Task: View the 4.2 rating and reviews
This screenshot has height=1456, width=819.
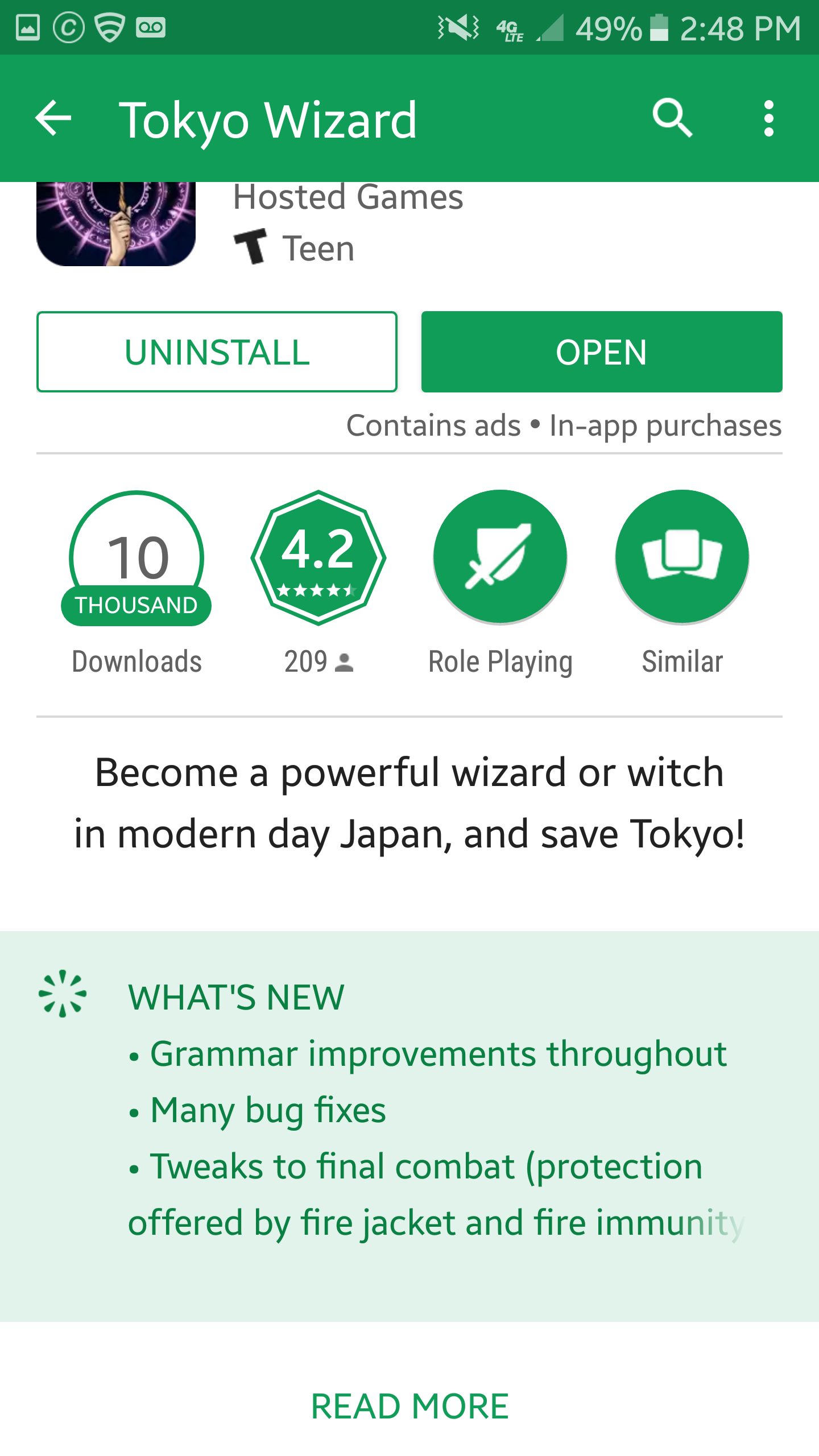Action: point(318,583)
